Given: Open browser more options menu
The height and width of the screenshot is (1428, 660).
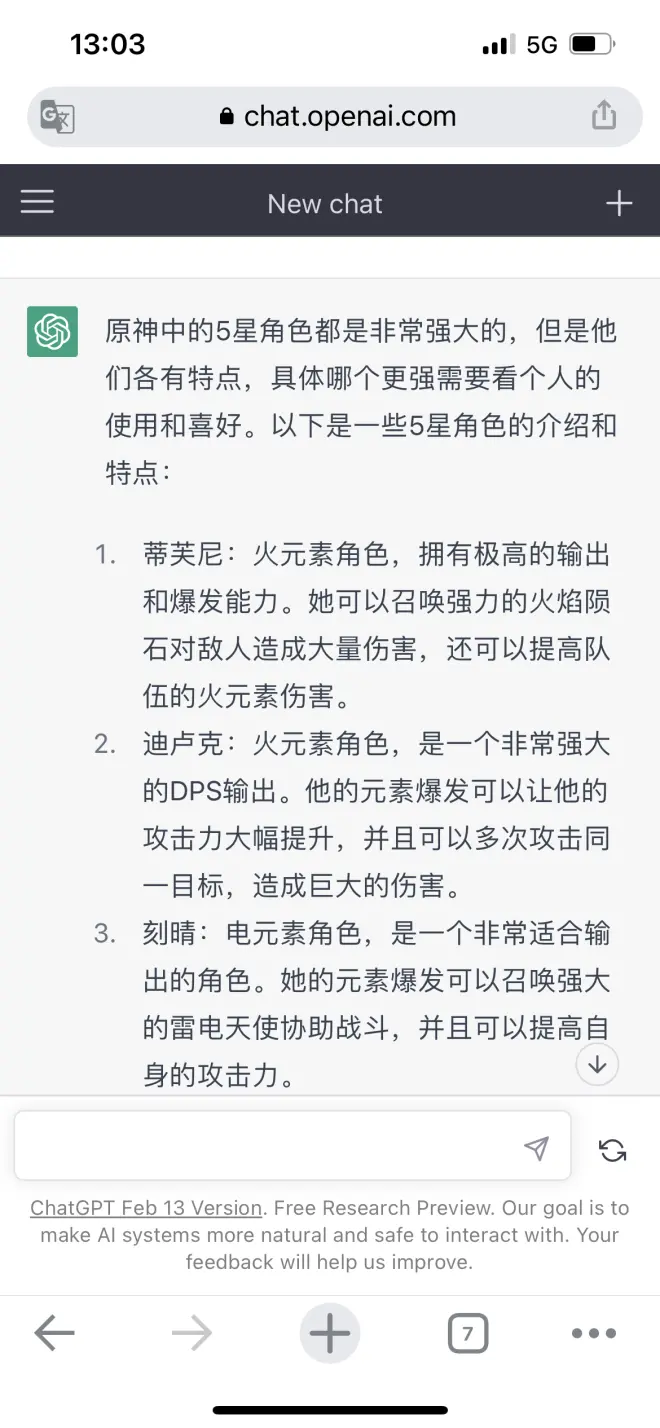Looking at the screenshot, I should point(594,1333).
